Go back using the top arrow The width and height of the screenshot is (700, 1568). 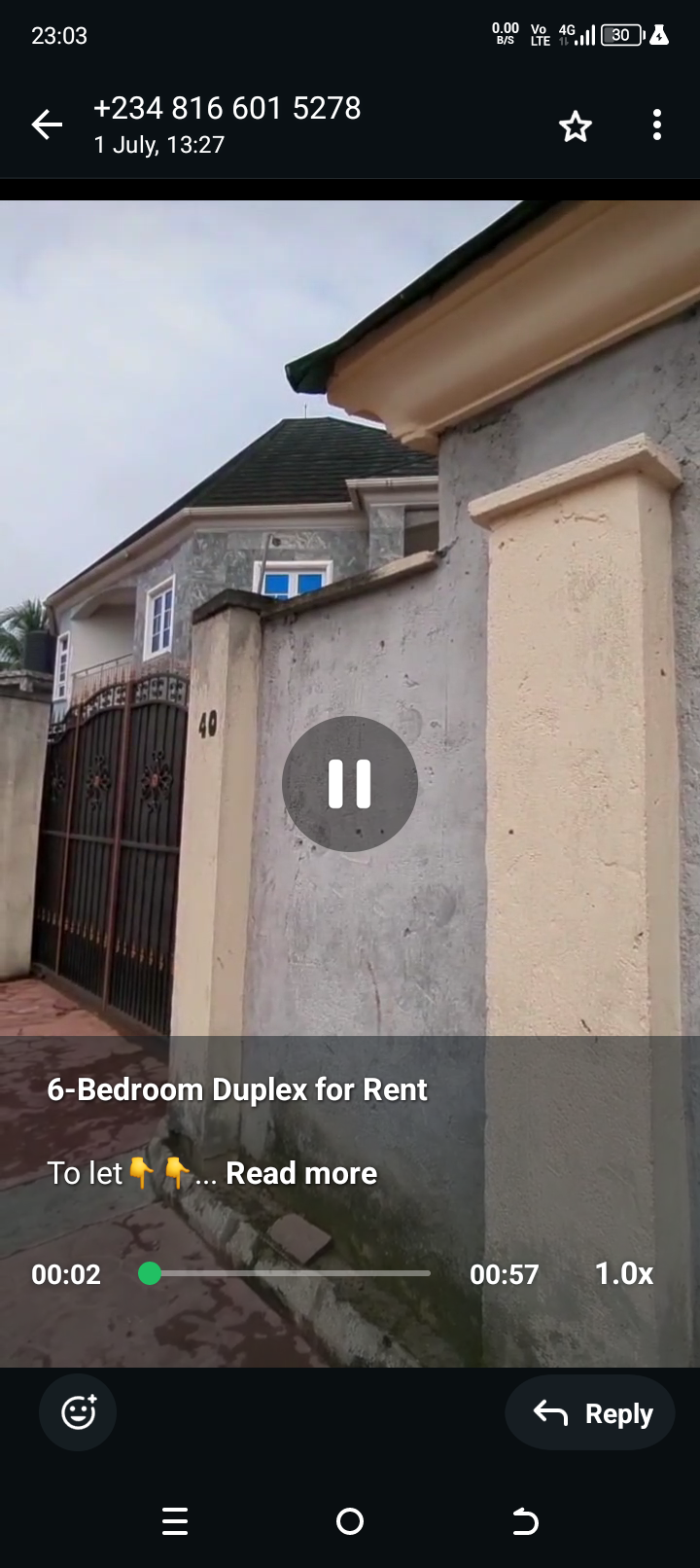[x=47, y=125]
